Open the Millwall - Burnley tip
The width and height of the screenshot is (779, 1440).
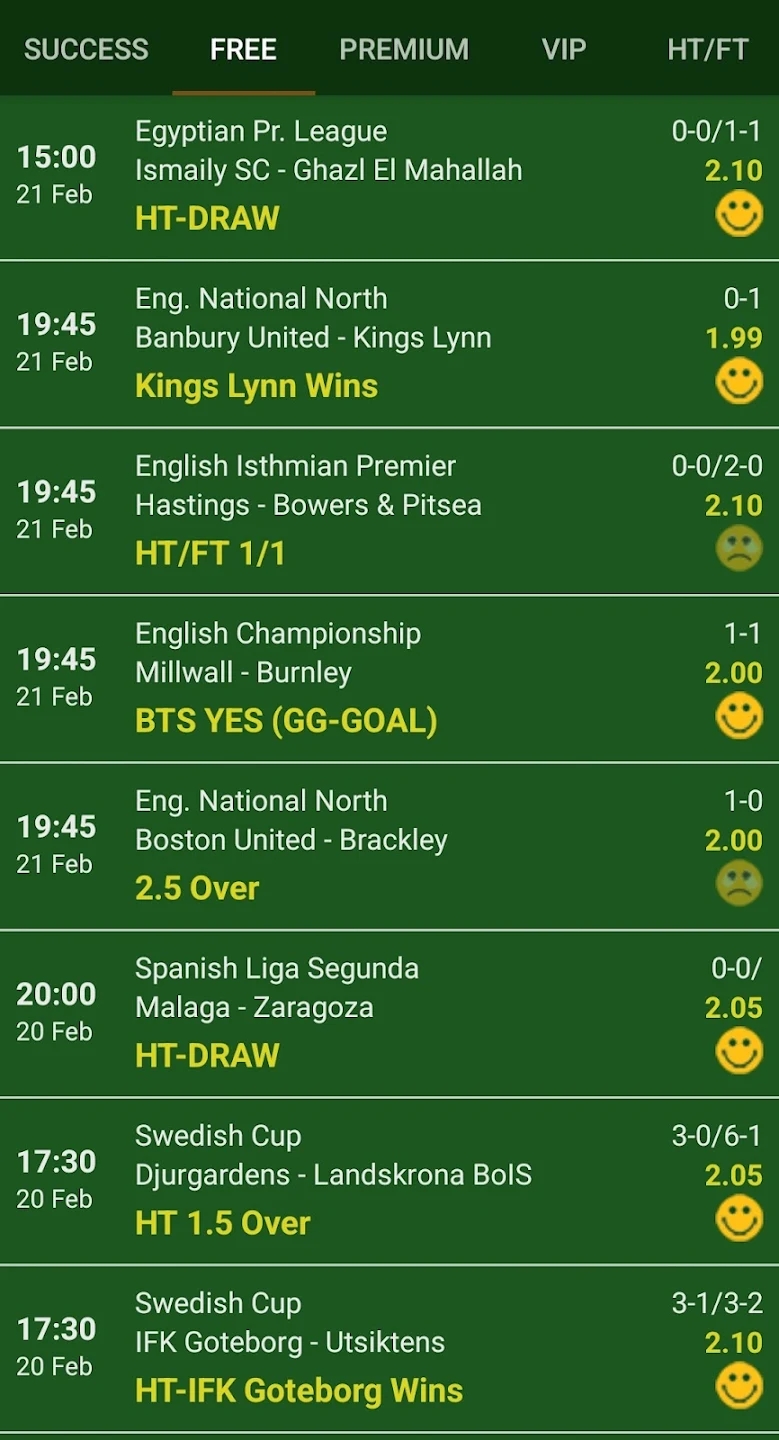(389, 679)
